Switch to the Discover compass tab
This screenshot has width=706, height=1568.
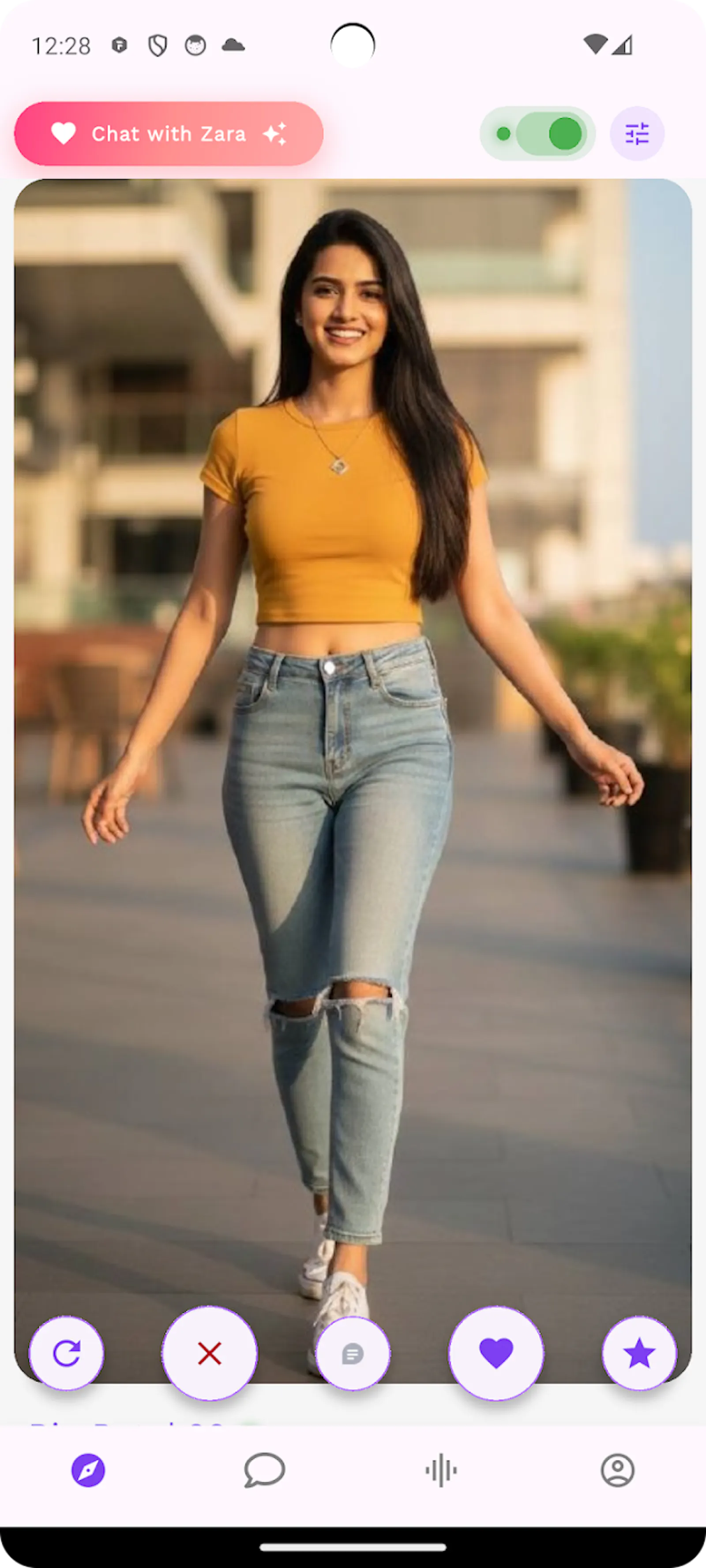(88, 1471)
